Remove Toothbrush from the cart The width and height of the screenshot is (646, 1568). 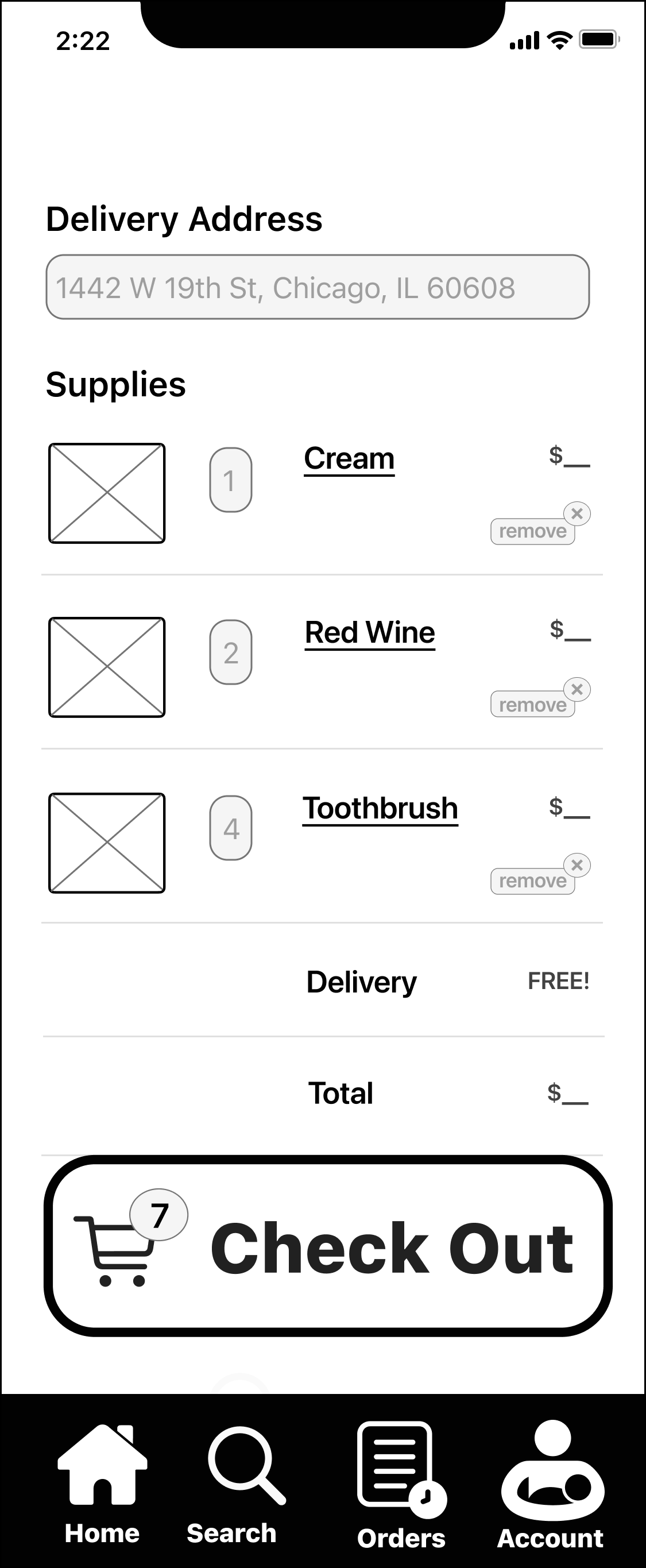(533, 881)
